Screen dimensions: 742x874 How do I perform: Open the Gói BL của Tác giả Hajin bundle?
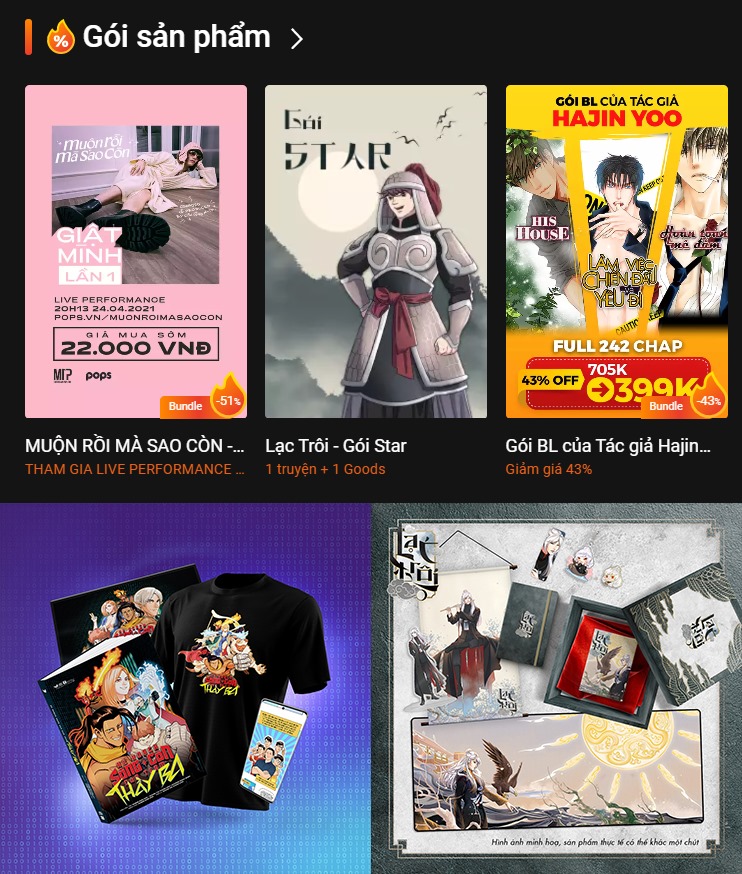coord(616,251)
